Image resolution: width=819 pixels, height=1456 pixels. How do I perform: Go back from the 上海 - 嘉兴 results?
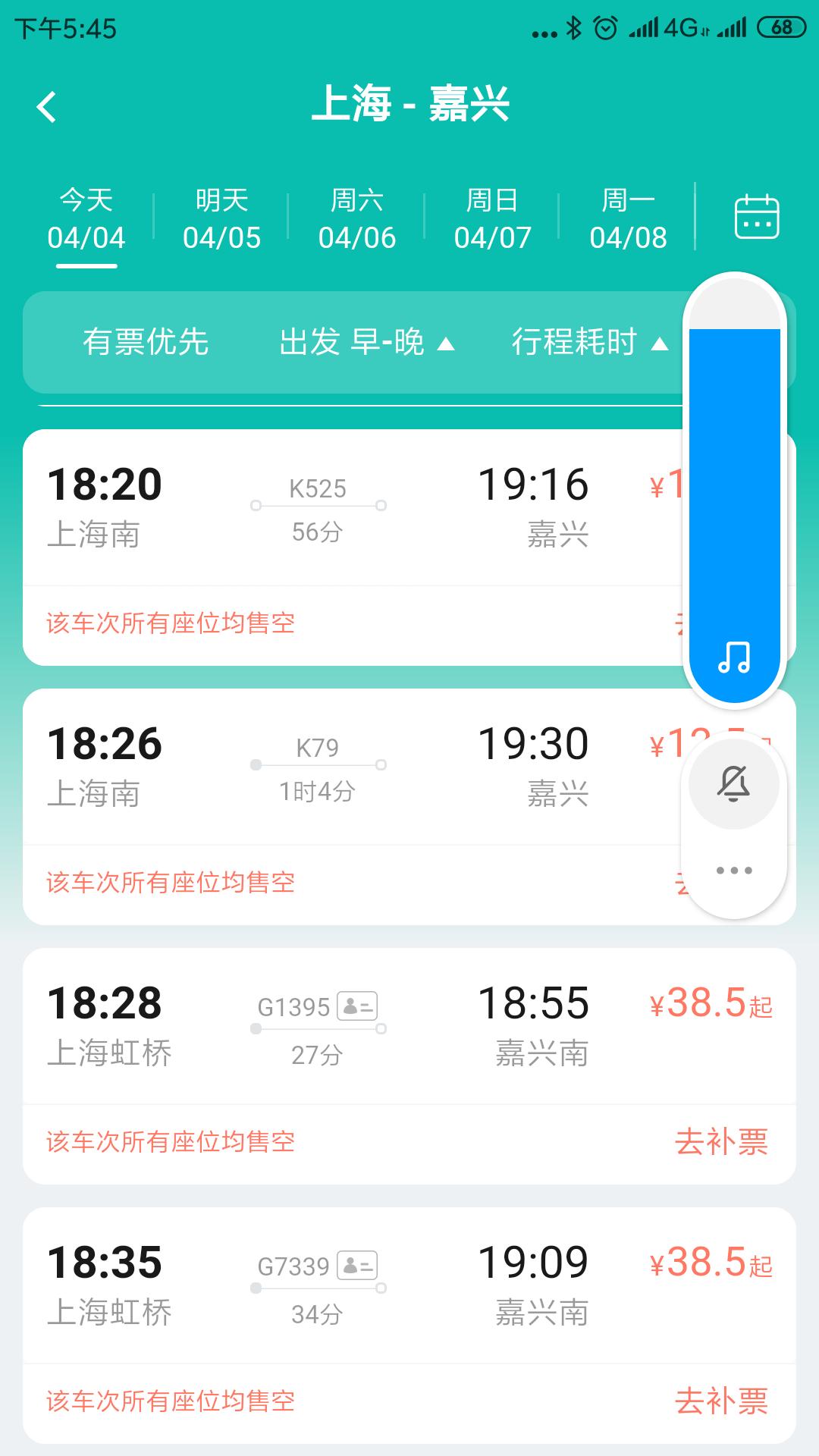coord(47,106)
